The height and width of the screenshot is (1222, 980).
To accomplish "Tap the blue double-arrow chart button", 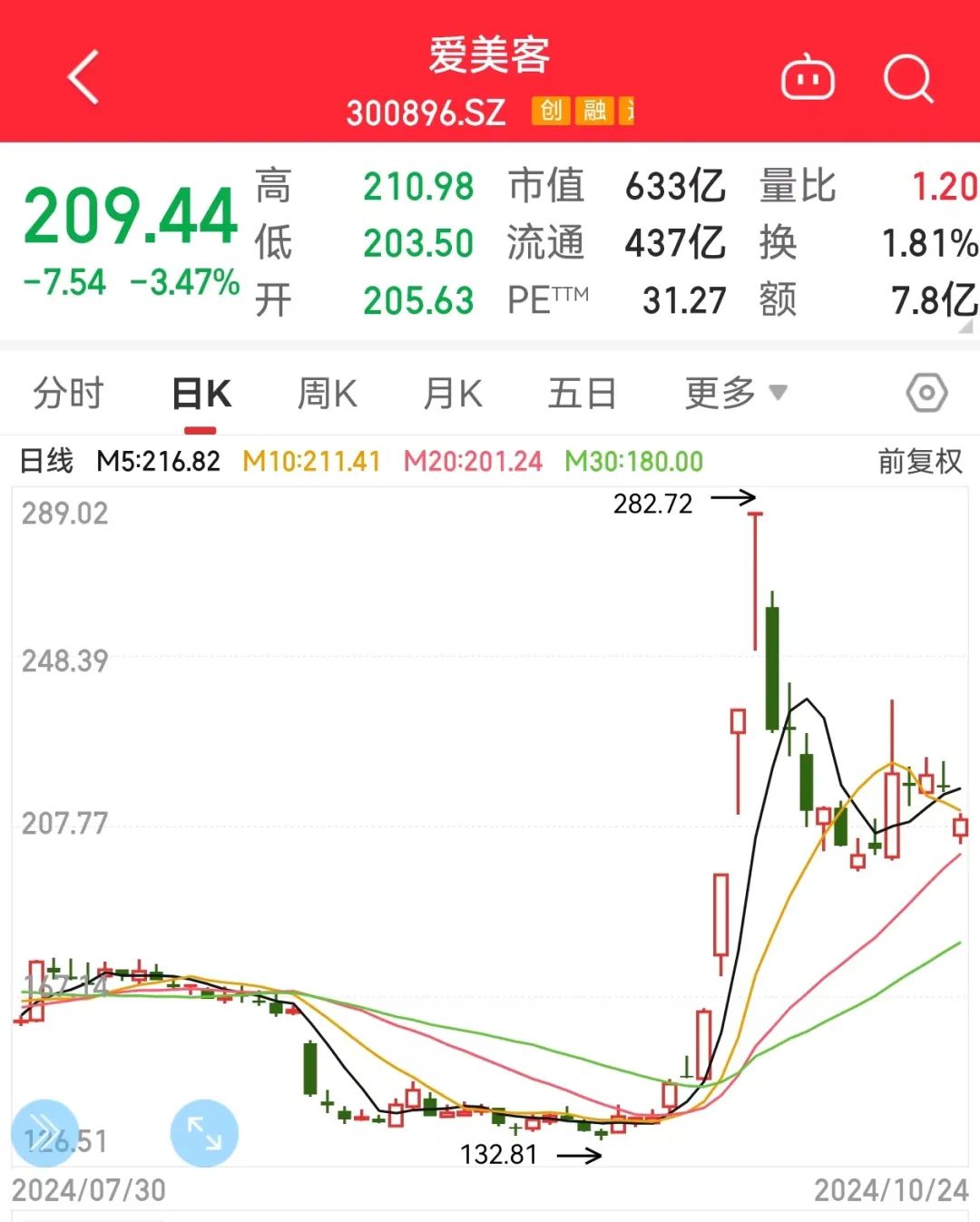I will click(44, 1132).
